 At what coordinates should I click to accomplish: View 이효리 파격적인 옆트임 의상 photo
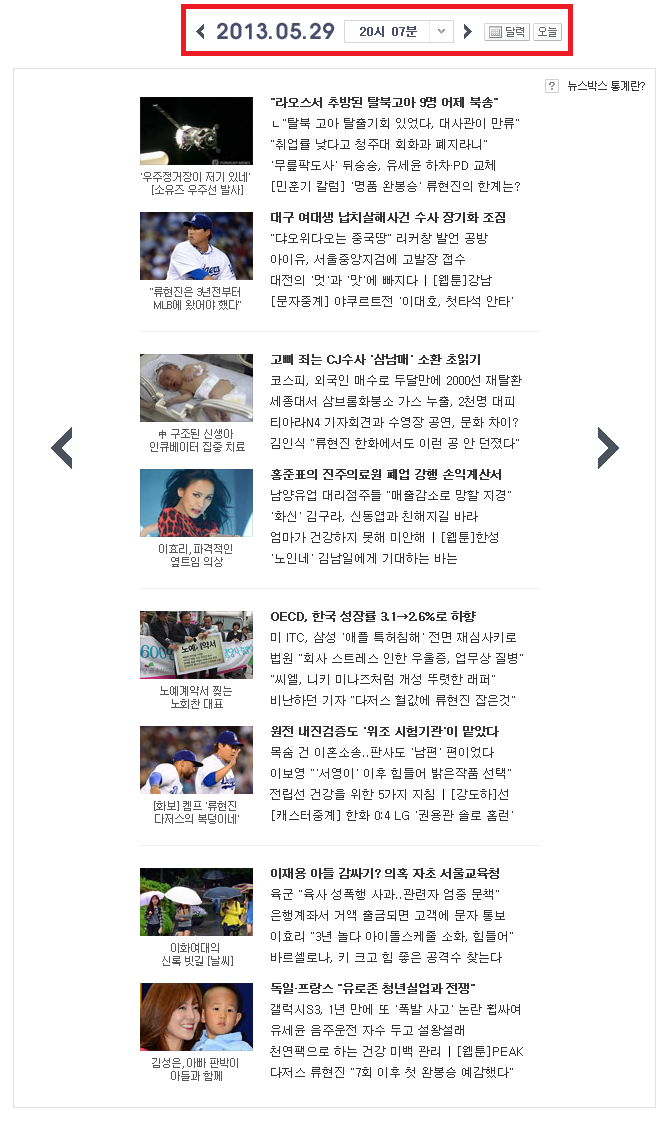click(196, 503)
